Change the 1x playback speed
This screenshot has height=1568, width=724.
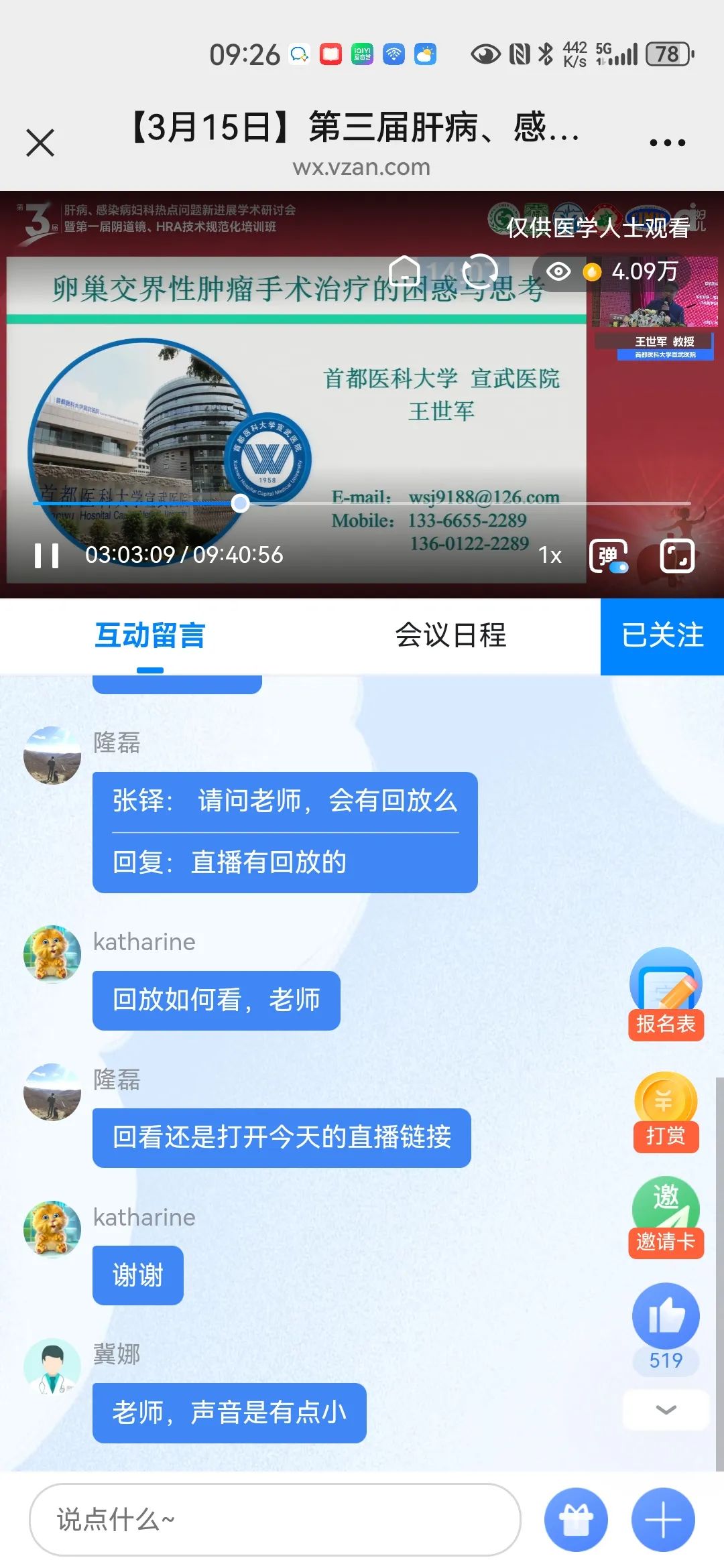coord(550,556)
